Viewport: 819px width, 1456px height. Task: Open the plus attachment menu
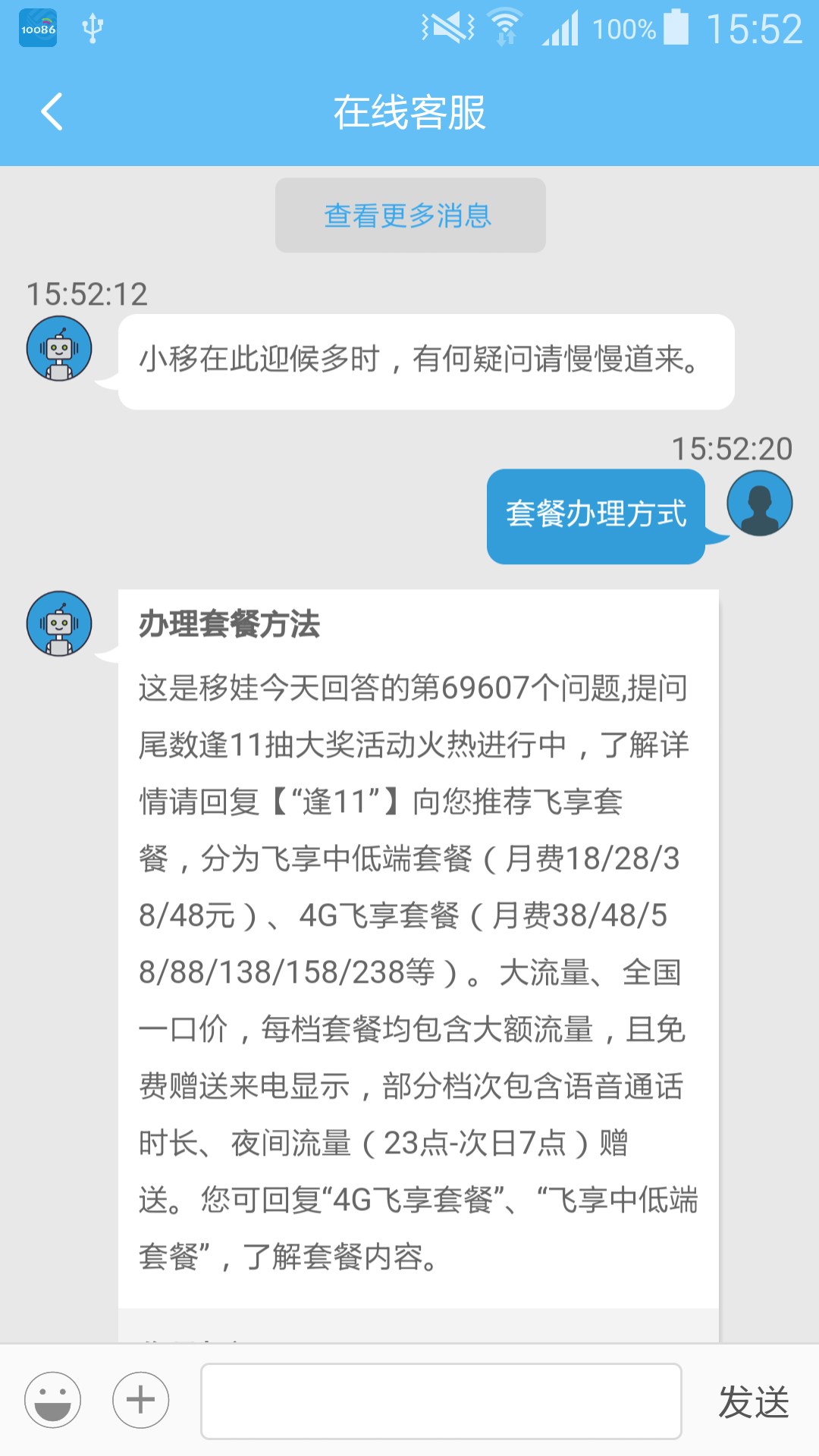(141, 1400)
